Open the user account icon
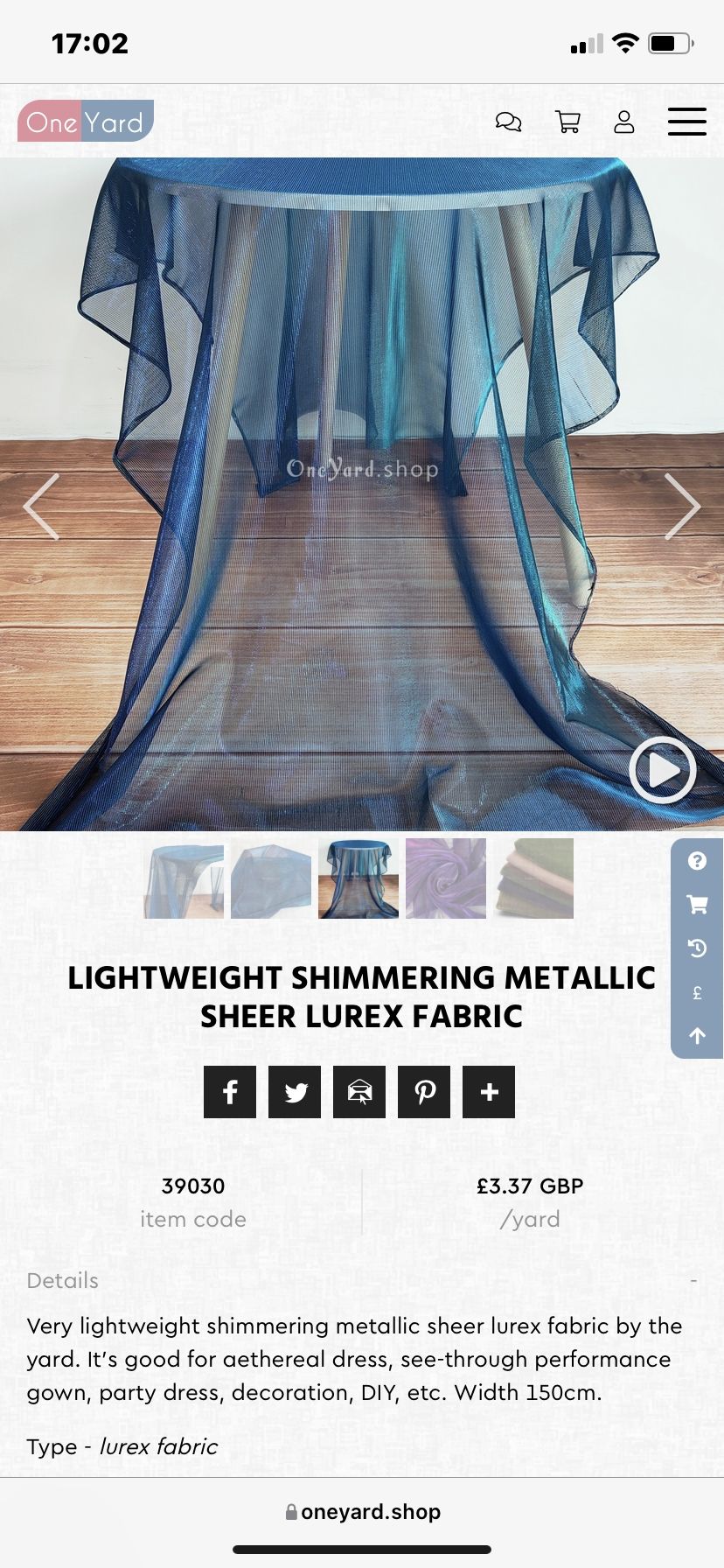The height and width of the screenshot is (1568, 724). pyautogui.click(x=623, y=122)
